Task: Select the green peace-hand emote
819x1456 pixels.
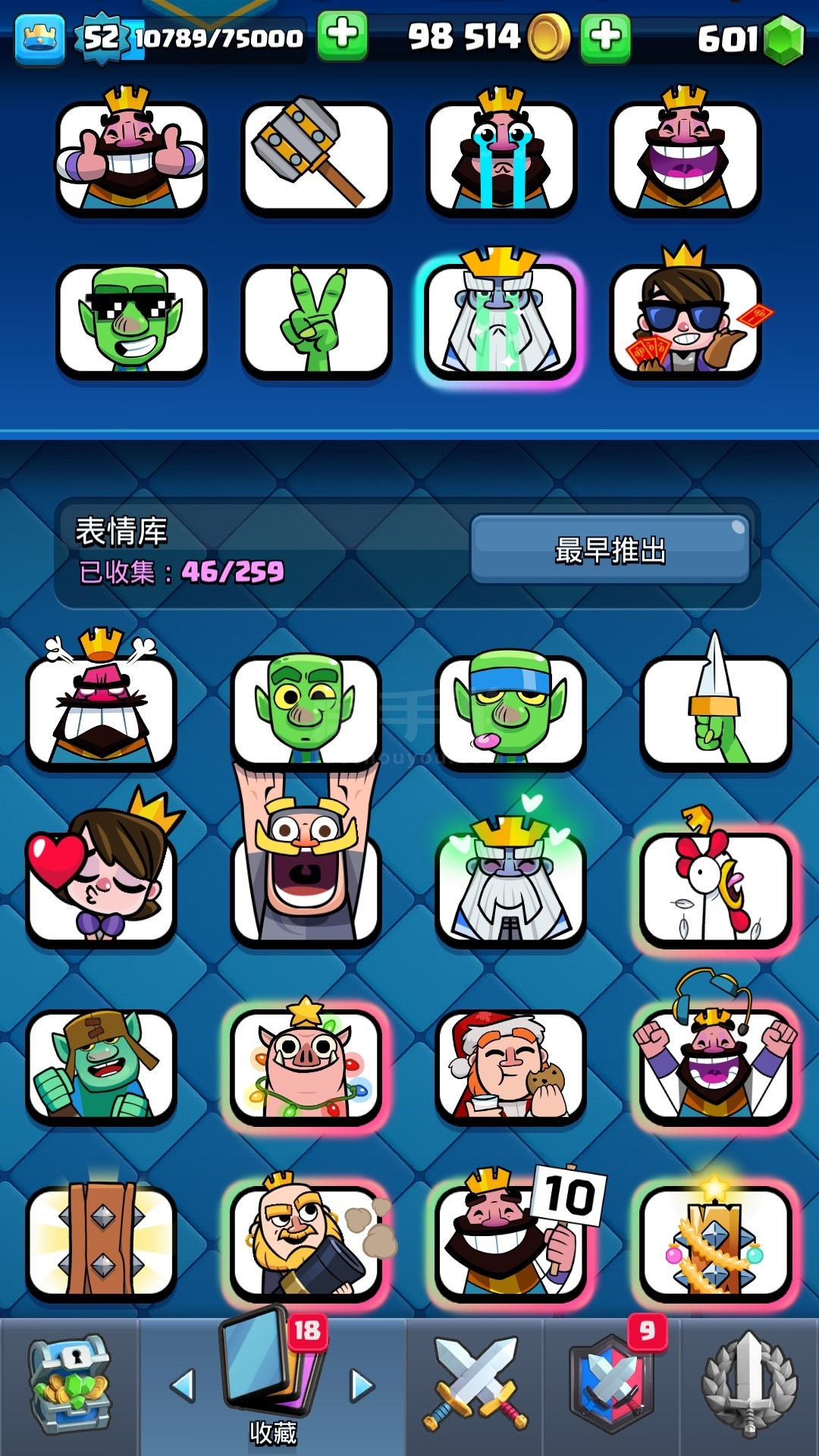Action: tap(315, 321)
